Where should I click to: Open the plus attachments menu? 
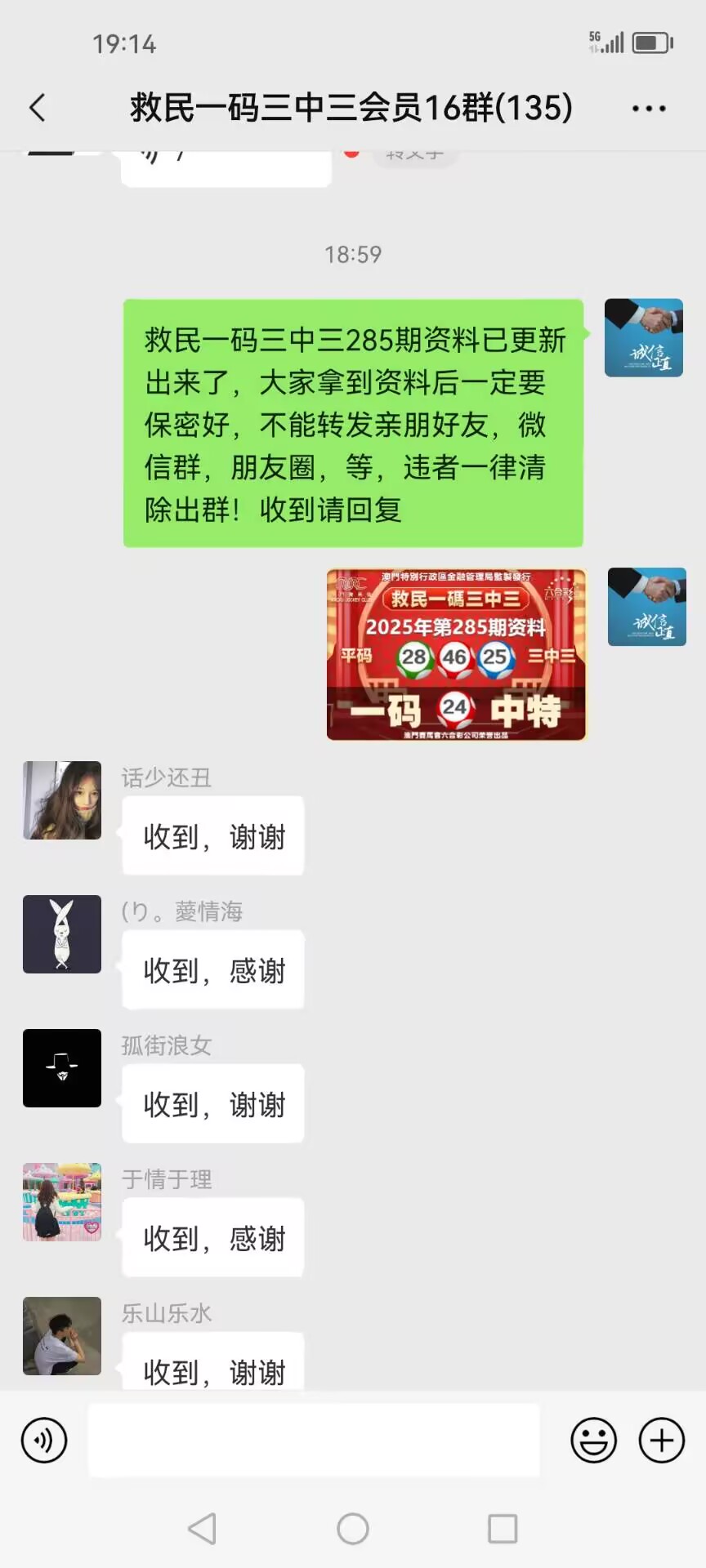click(661, 1440)
